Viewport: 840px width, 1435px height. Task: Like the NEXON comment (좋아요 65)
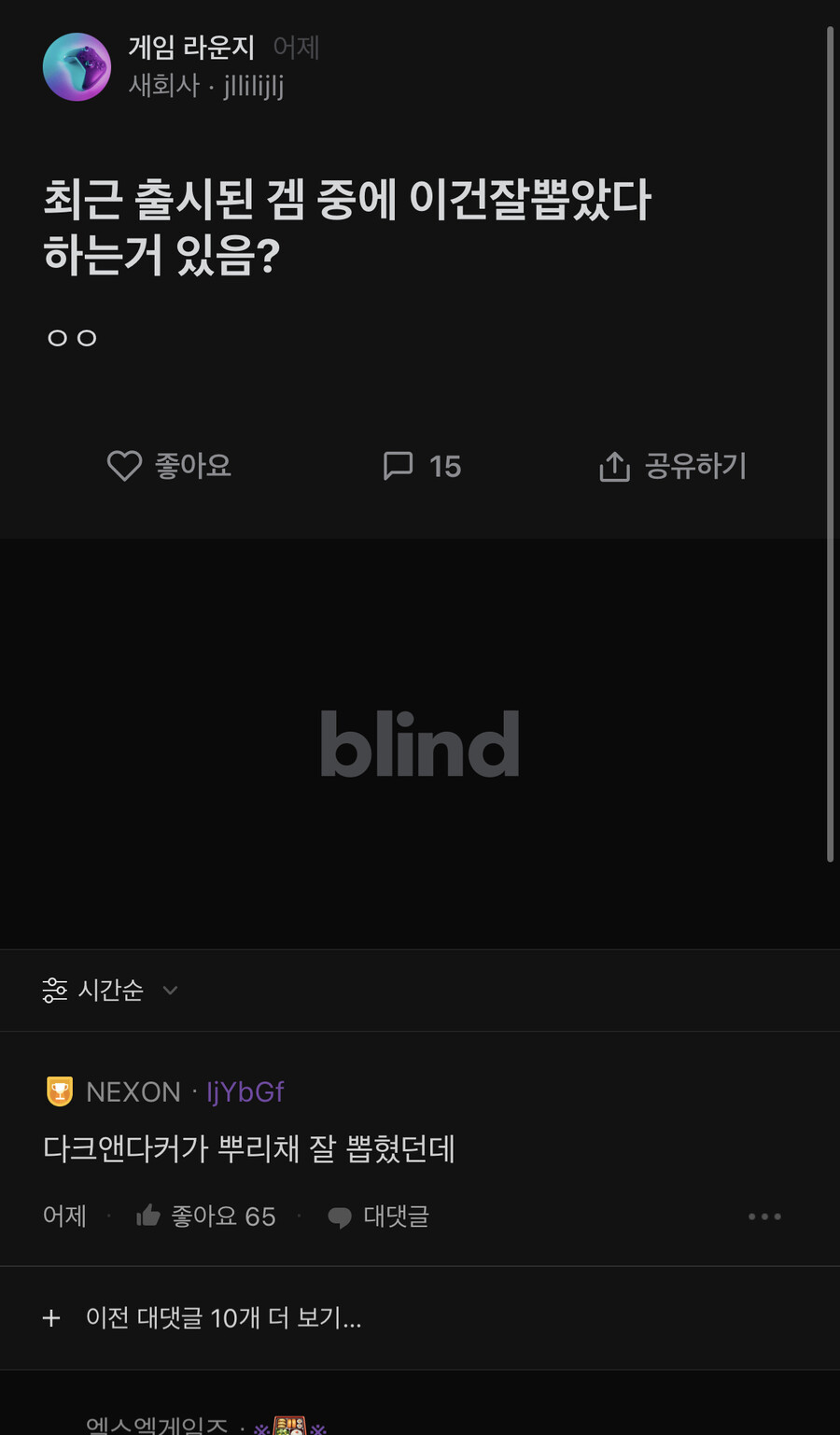click(205, 1216)
